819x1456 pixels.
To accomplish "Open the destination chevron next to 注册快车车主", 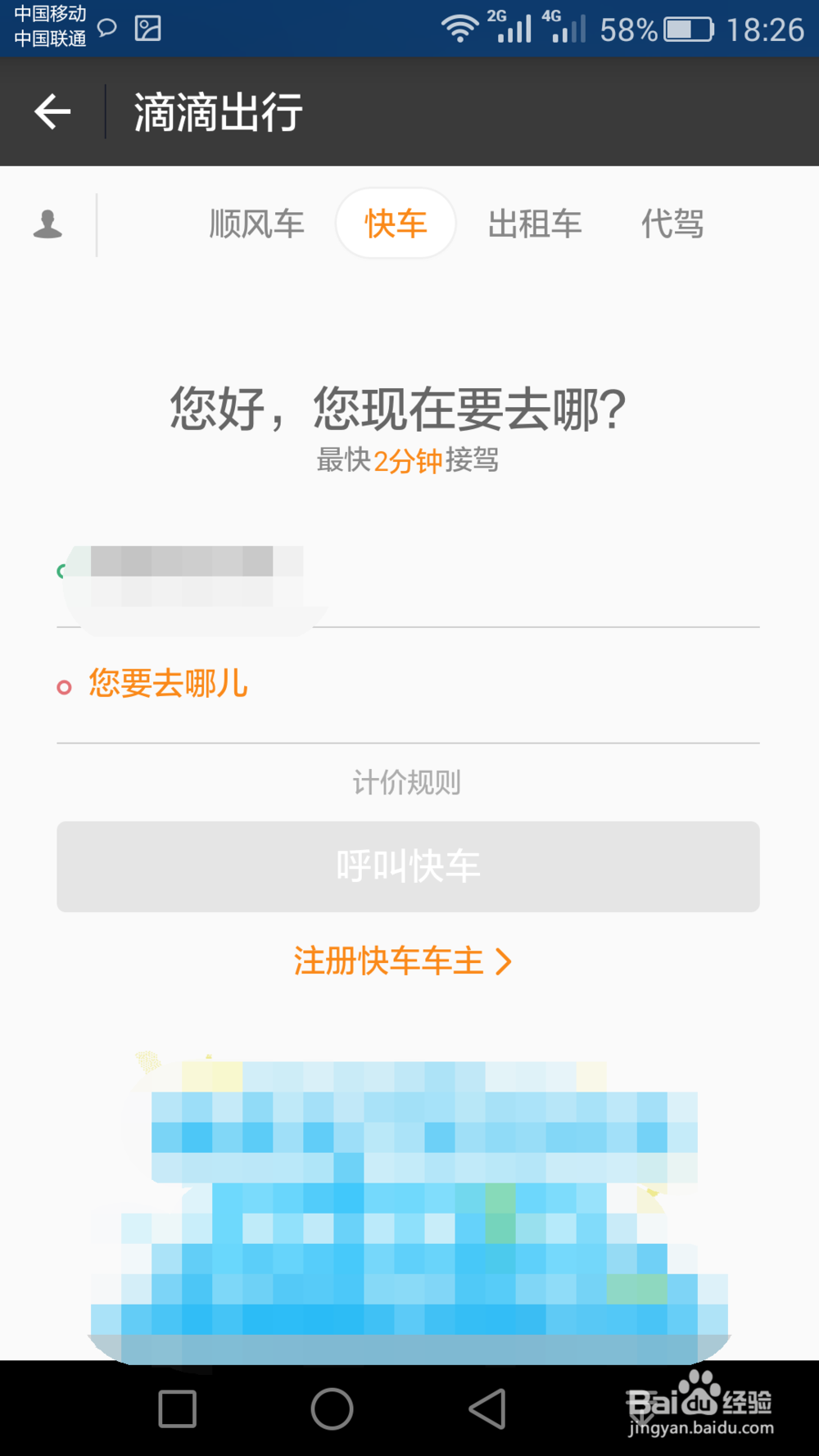I will [505, 961].
